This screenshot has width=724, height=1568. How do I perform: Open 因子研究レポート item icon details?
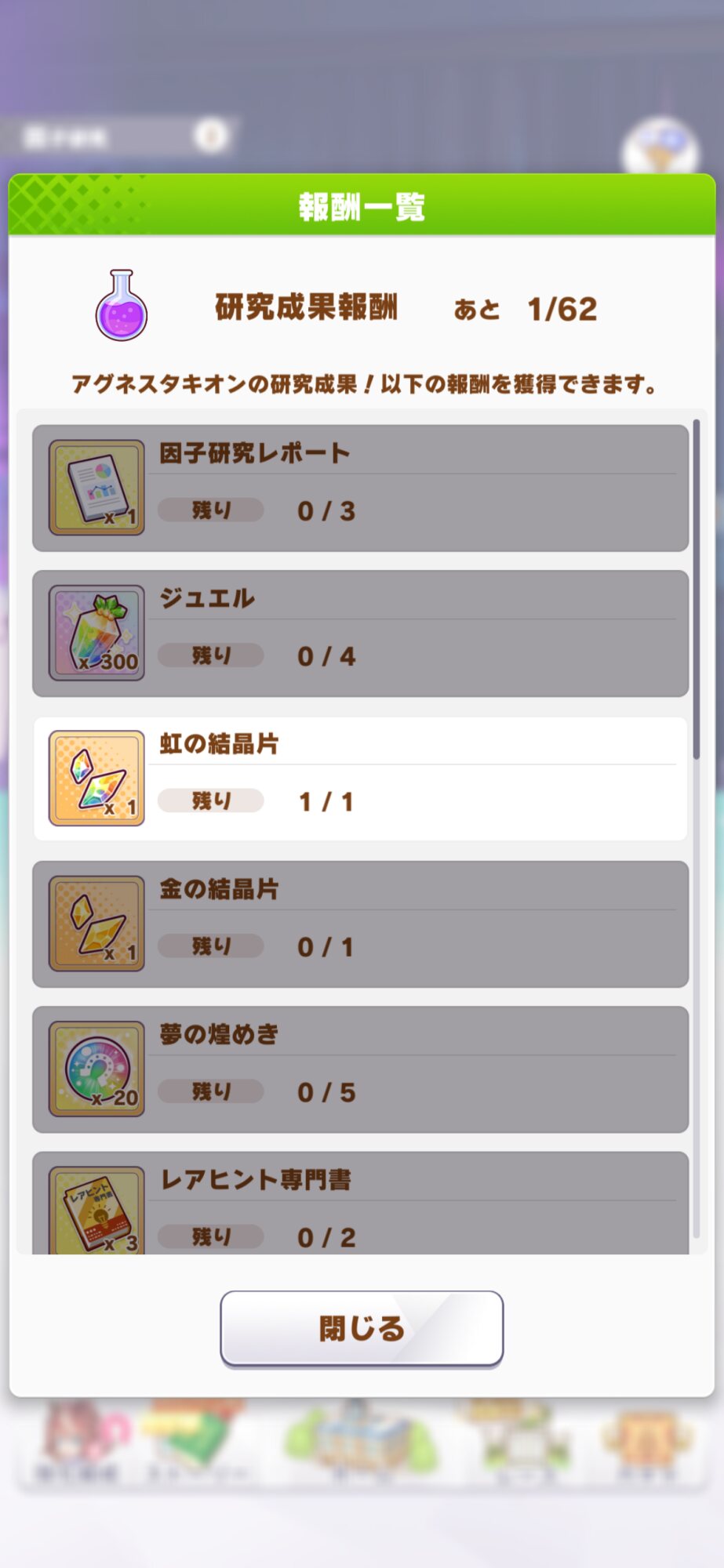[x=96, y=488]
